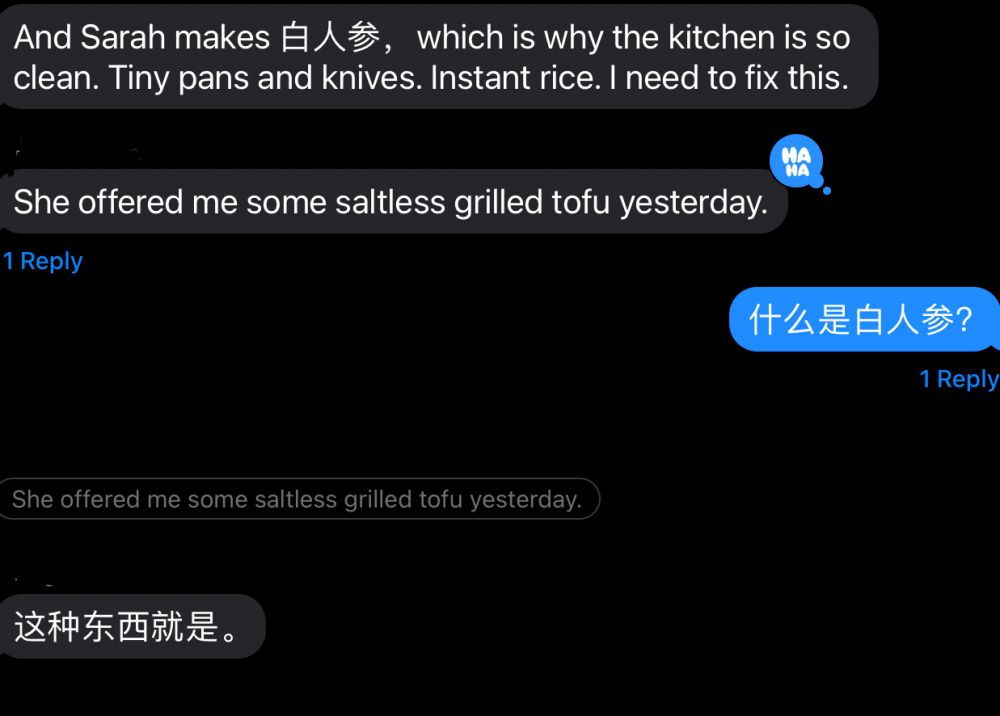The width and height of the screenshot is (1000, 716).
Task: Open the 1 Reply link under the 什么是白人参 message
Action: pyautogui.click(x=958, y=379)
